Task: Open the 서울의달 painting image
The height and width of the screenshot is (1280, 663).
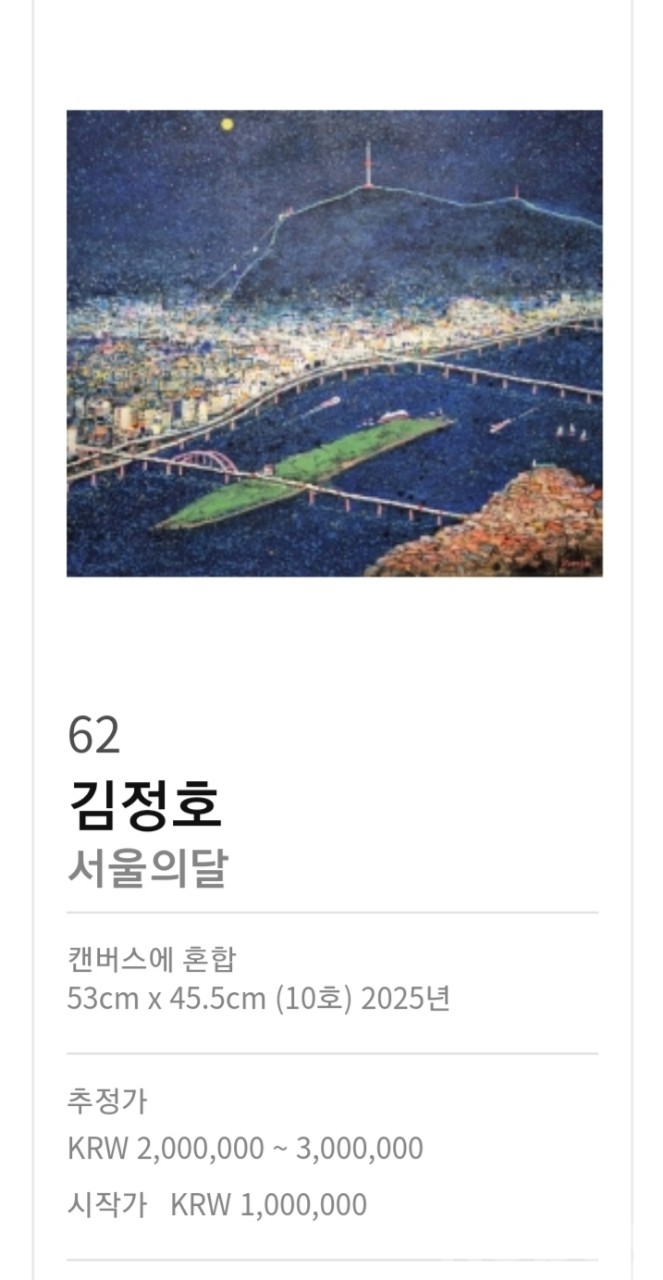Action: pos(334,343)
